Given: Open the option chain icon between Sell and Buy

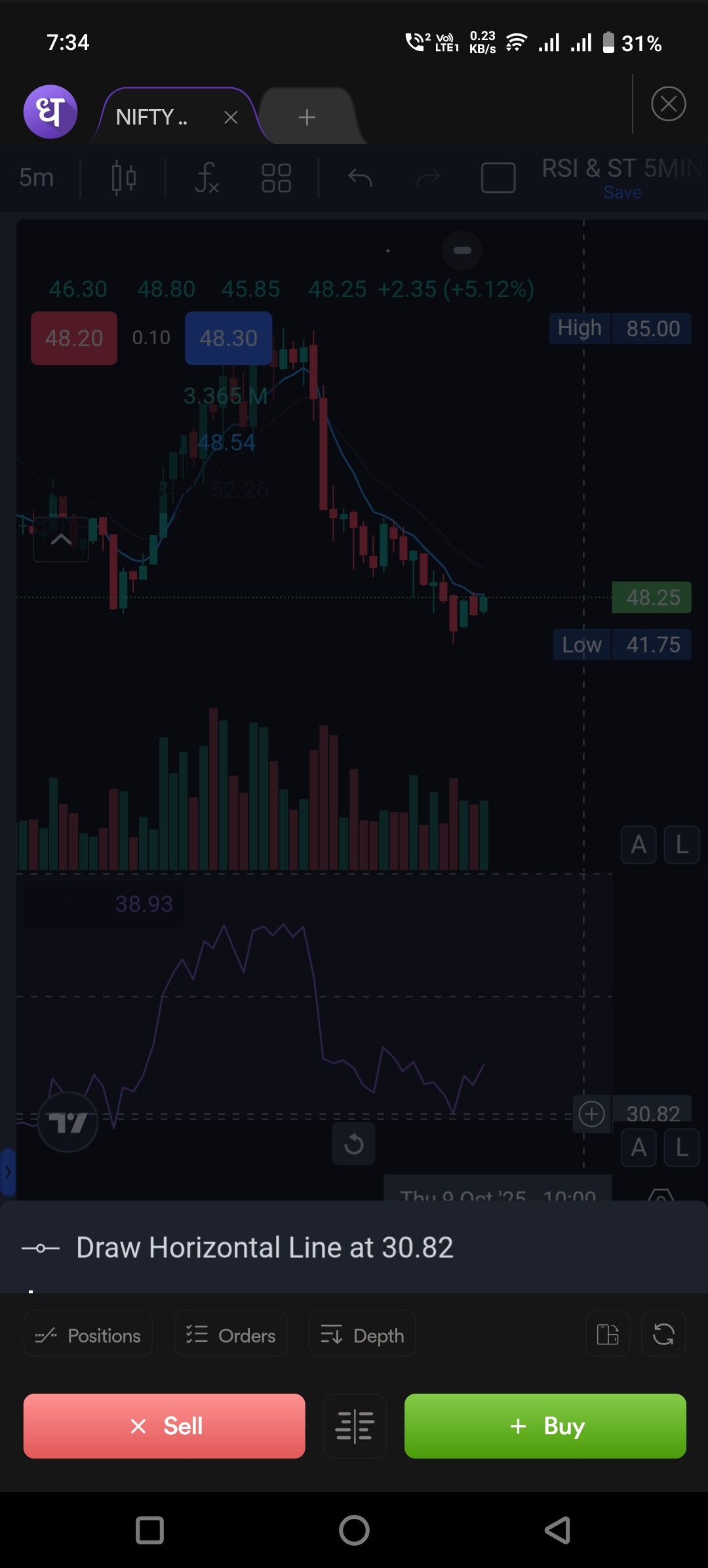Looking at the screenshot, I should tap(355, 1426).
